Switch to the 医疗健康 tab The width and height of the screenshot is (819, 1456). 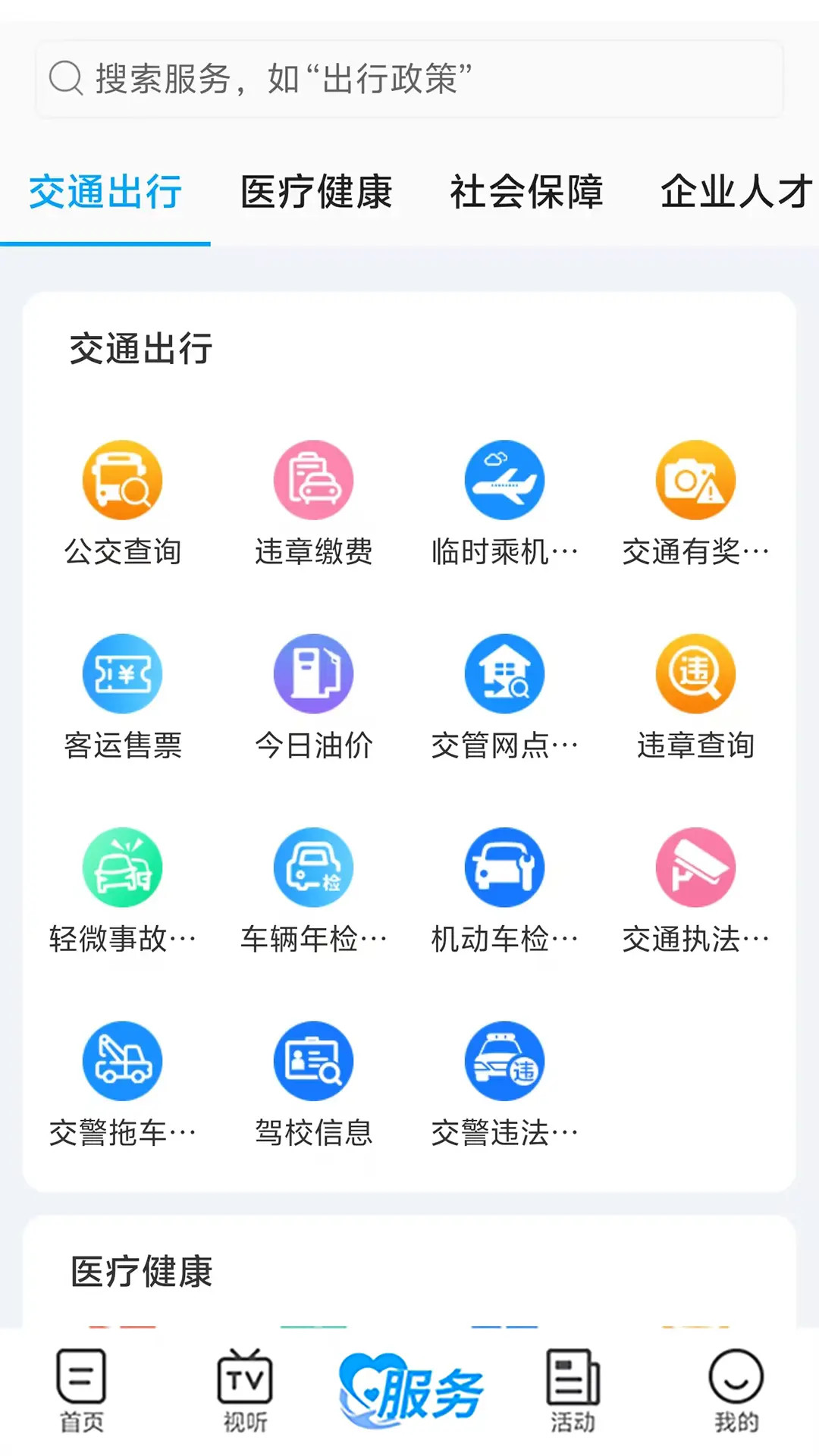coord(316,194)
